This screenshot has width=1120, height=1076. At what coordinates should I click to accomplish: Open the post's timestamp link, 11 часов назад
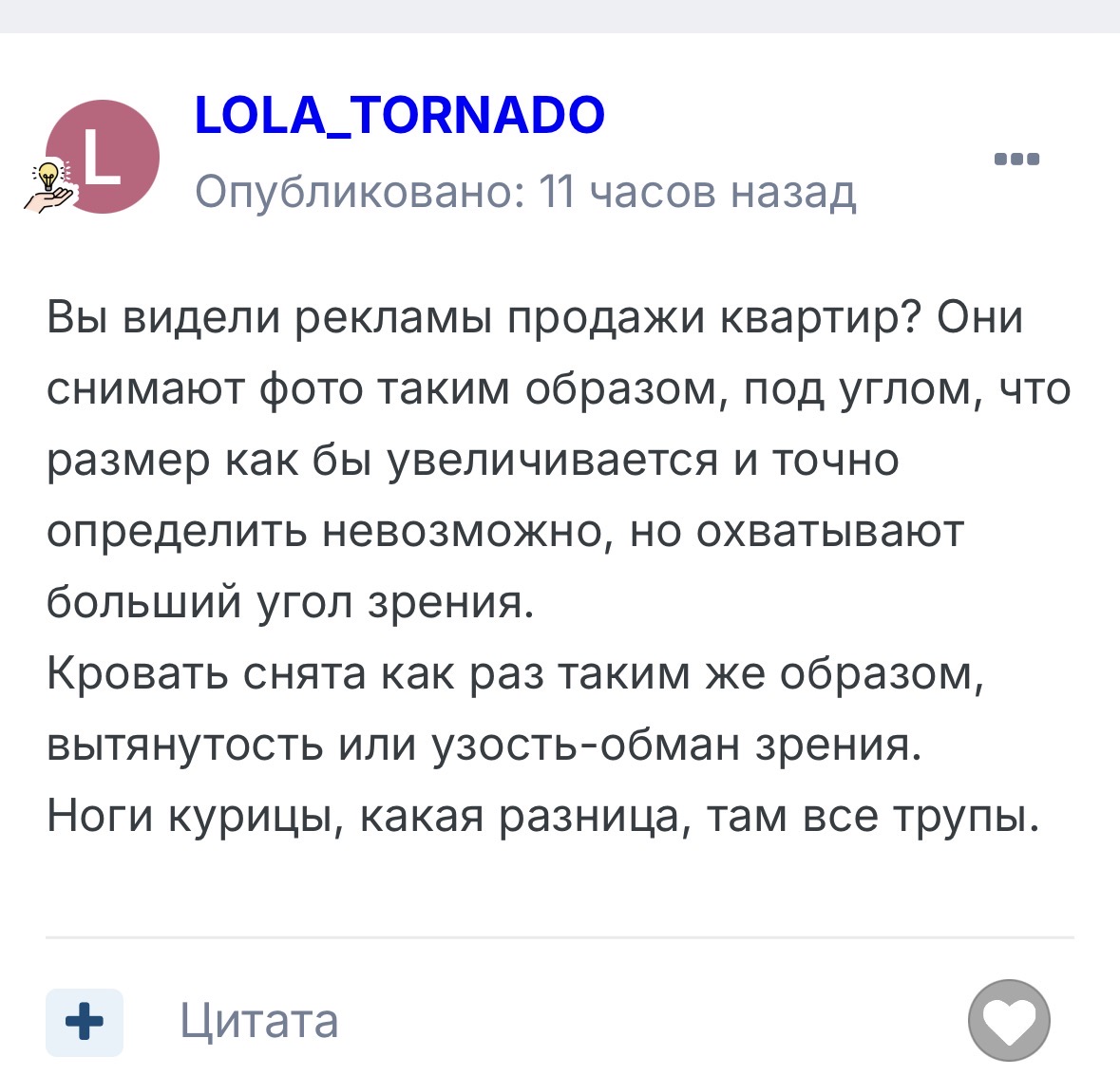(x=697, y=192)
